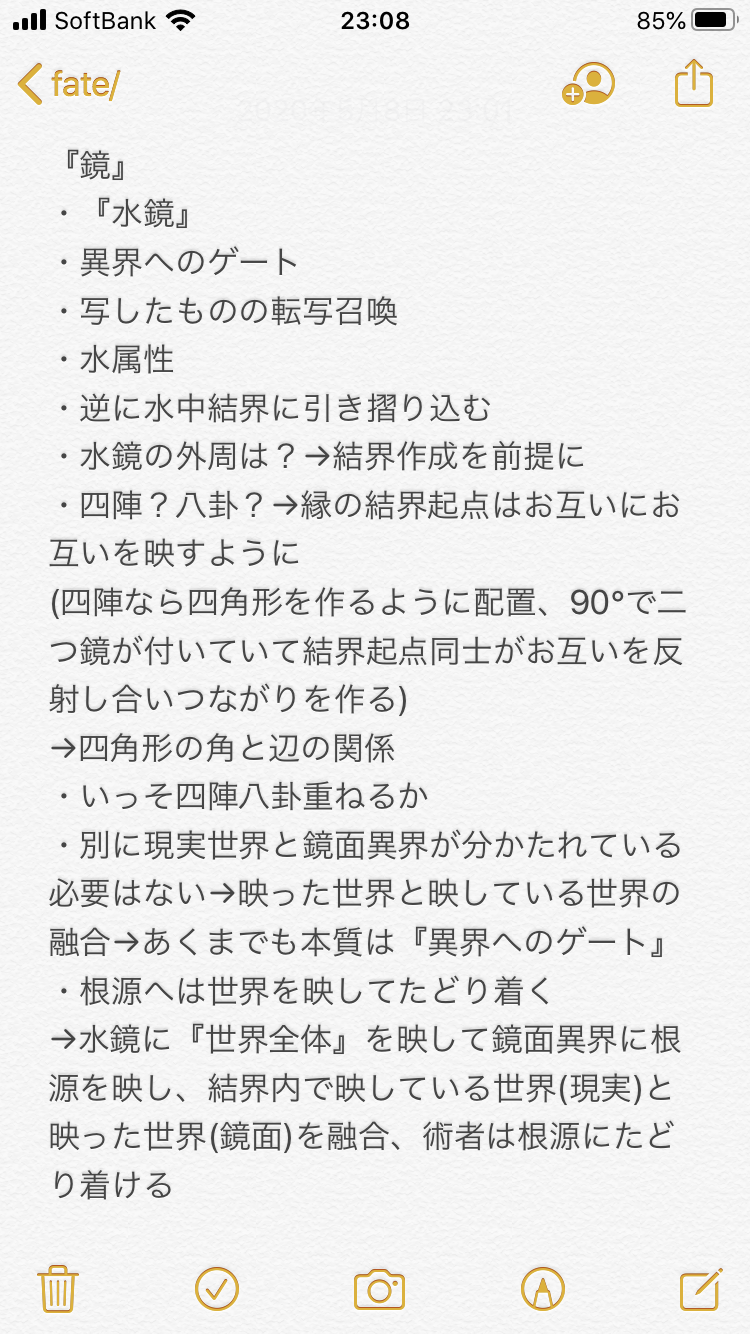750x1334 pixels.
Task: Open the share sheet for this note
Action: (693, 84)
